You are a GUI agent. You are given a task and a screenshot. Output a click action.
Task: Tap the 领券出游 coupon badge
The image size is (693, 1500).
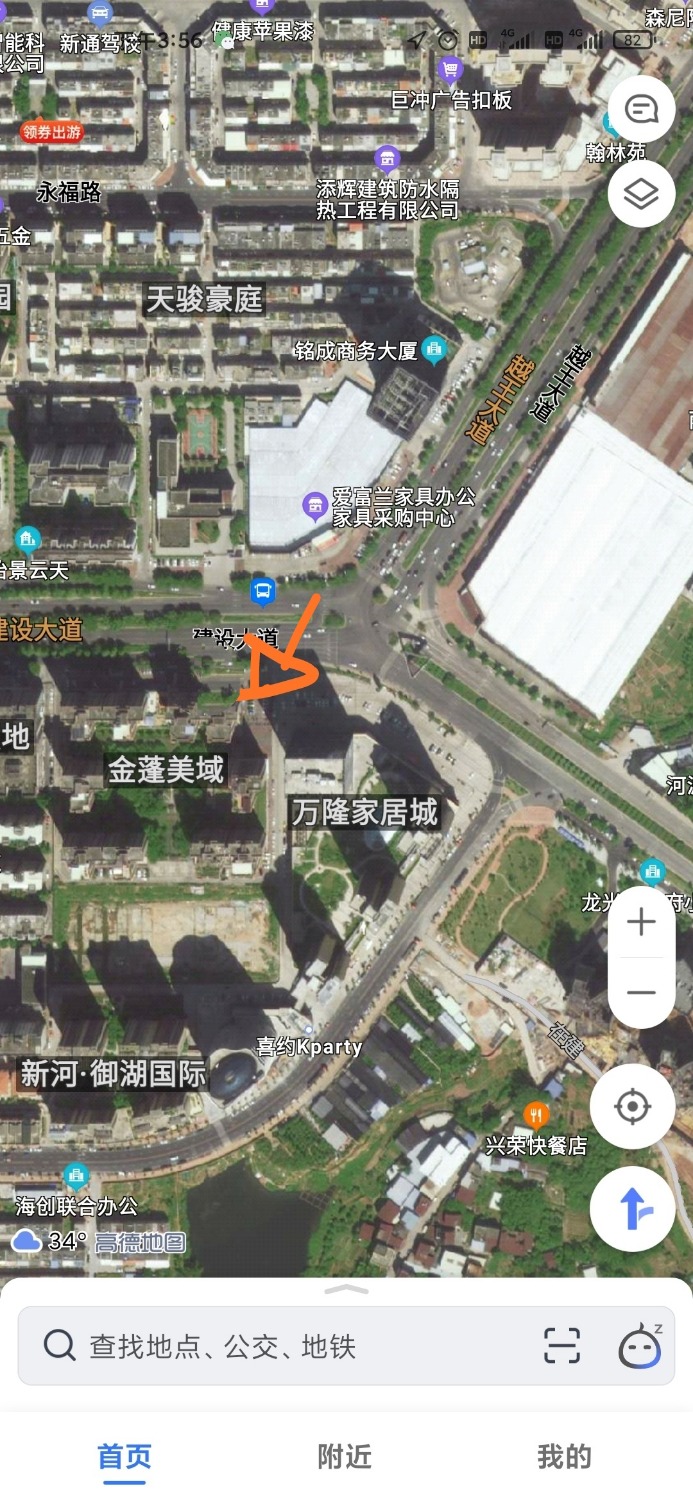52,131
